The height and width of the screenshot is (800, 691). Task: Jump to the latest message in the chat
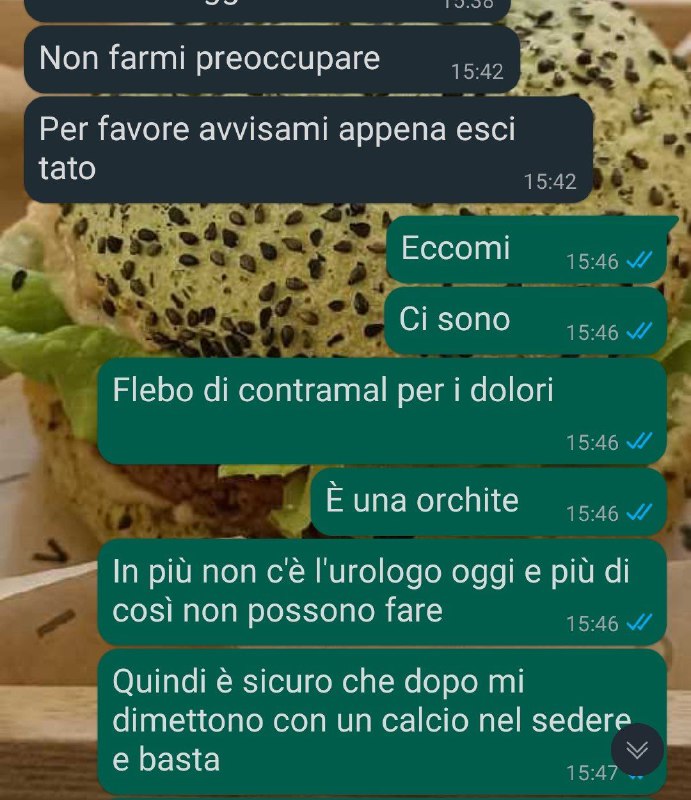(637, 749)
